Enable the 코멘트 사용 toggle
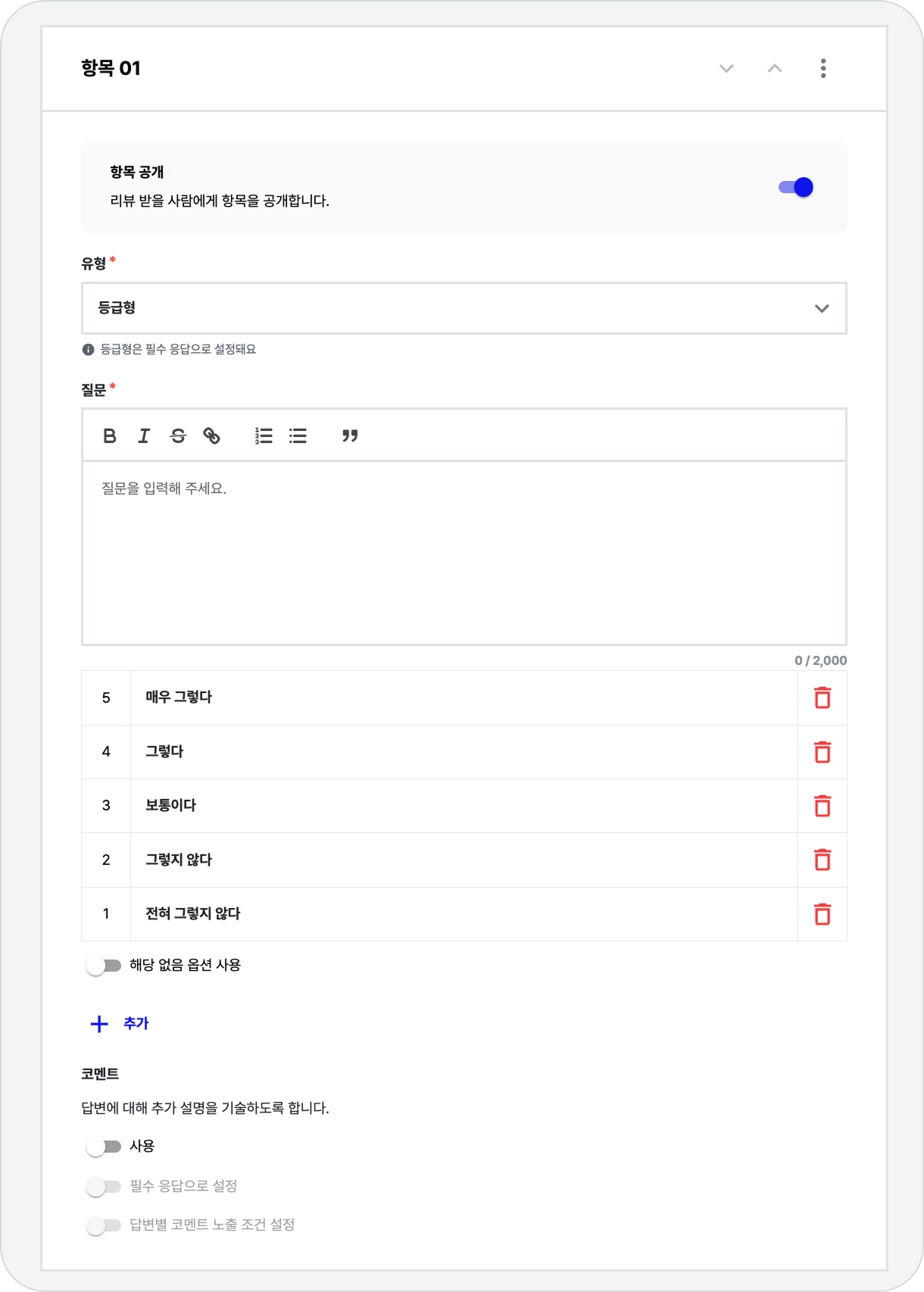924x1292 pixels. [x=104, y=1147]
